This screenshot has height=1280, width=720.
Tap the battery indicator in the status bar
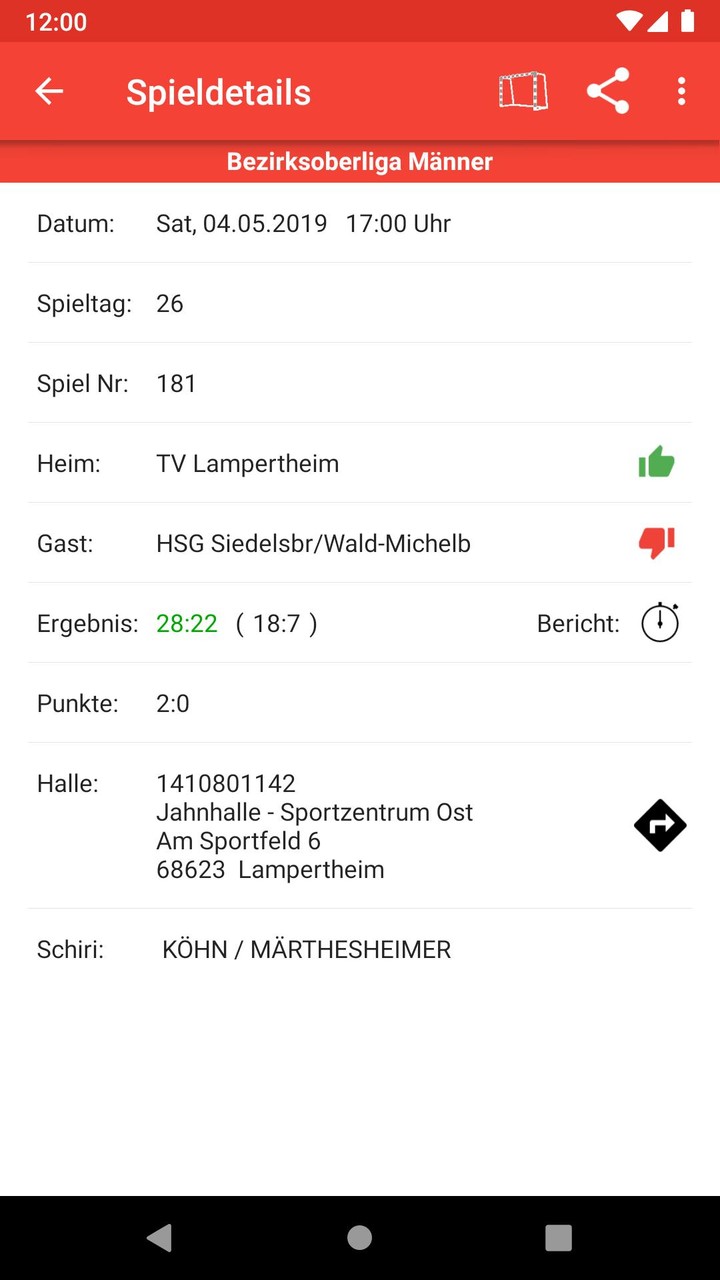coord(687,22)
